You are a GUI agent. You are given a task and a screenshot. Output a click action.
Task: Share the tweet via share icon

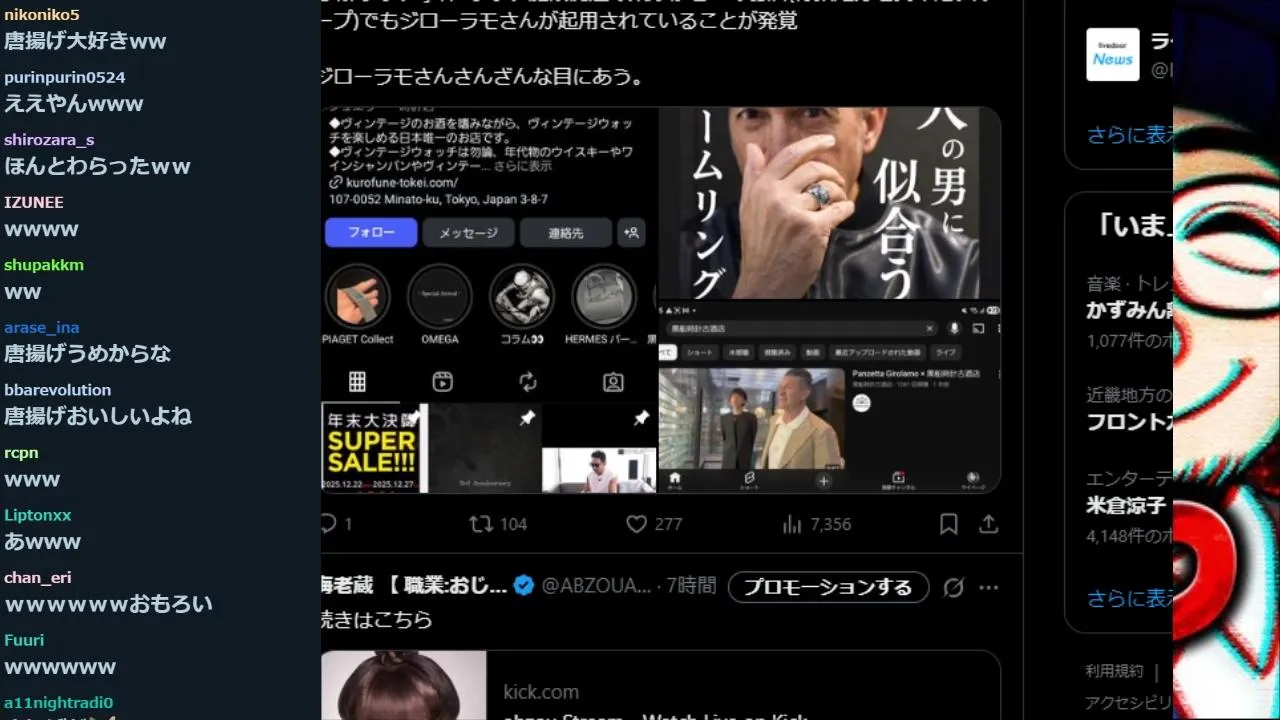click(988, 524)
